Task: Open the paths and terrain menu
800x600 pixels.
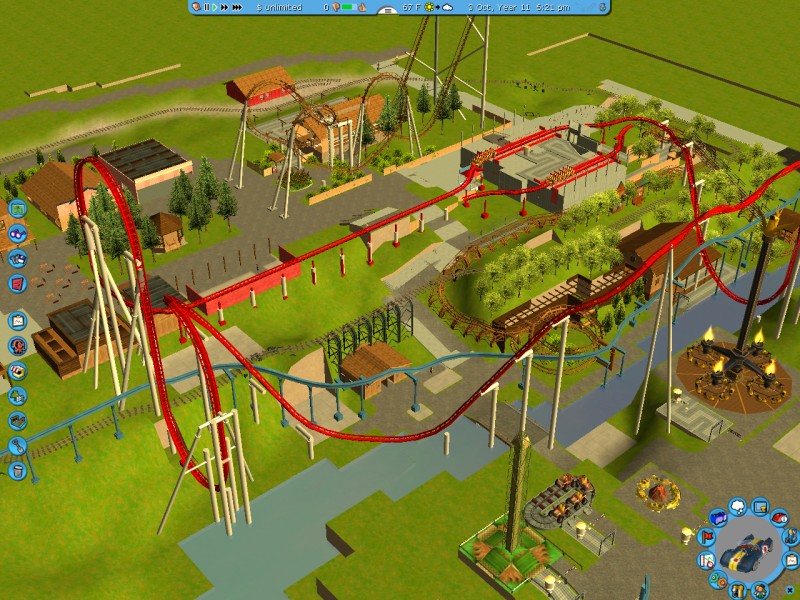Action: click(x=18, y=421)
